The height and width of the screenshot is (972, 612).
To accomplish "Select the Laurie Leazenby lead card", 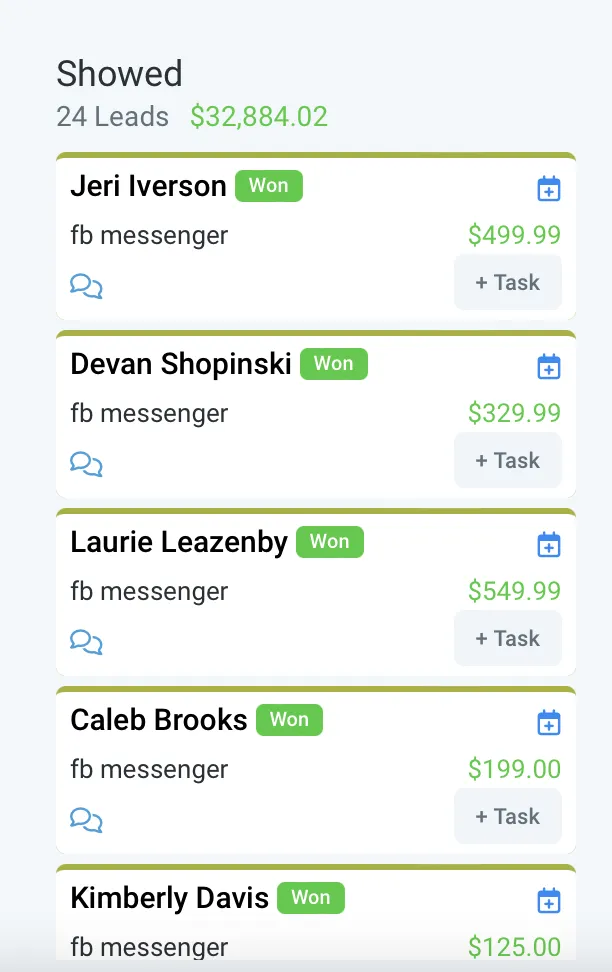I will pyautogui.click(x=178, y=543).
